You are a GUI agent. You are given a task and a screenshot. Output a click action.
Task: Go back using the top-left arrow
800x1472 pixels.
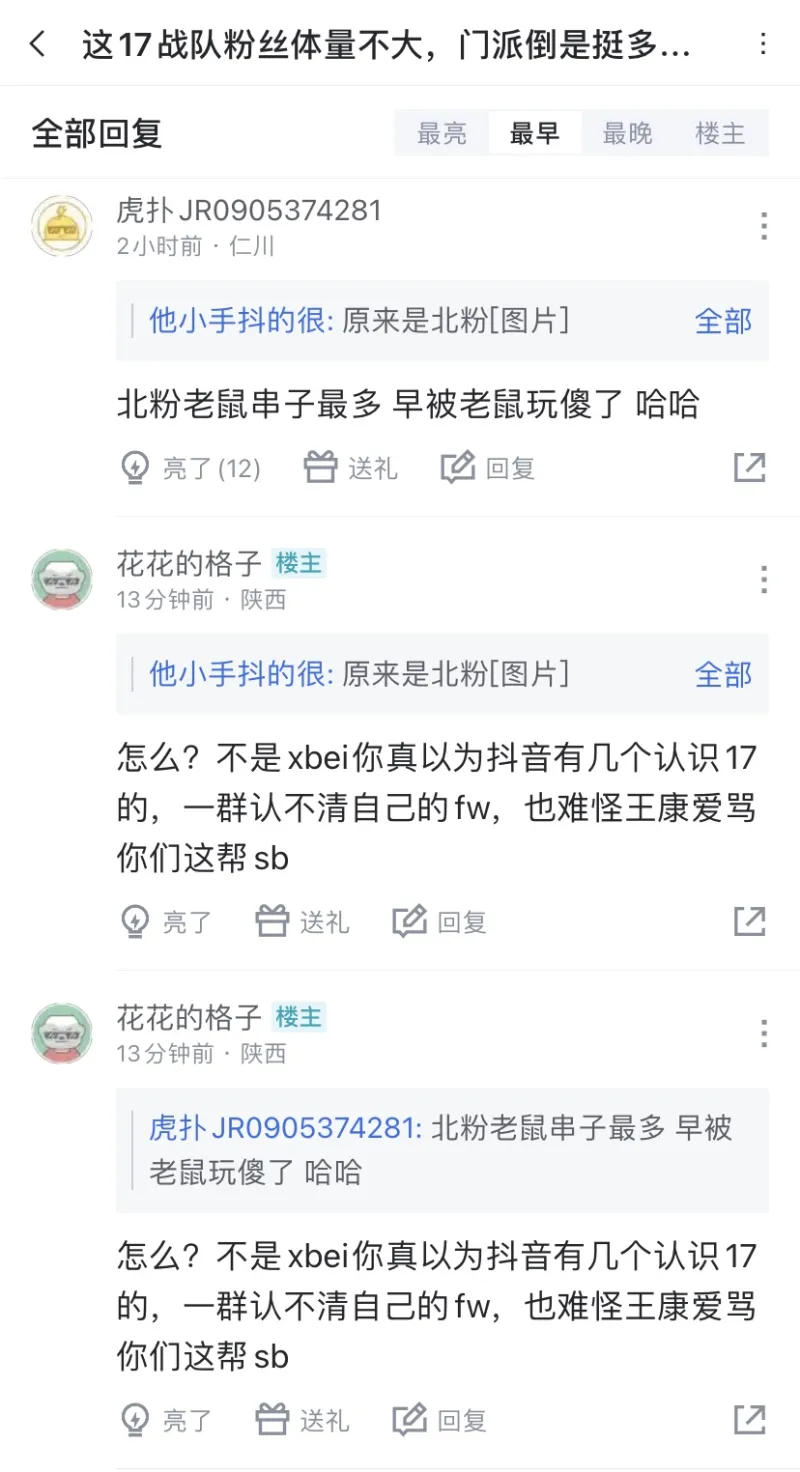pyautogui.click(x=38, y=44)
